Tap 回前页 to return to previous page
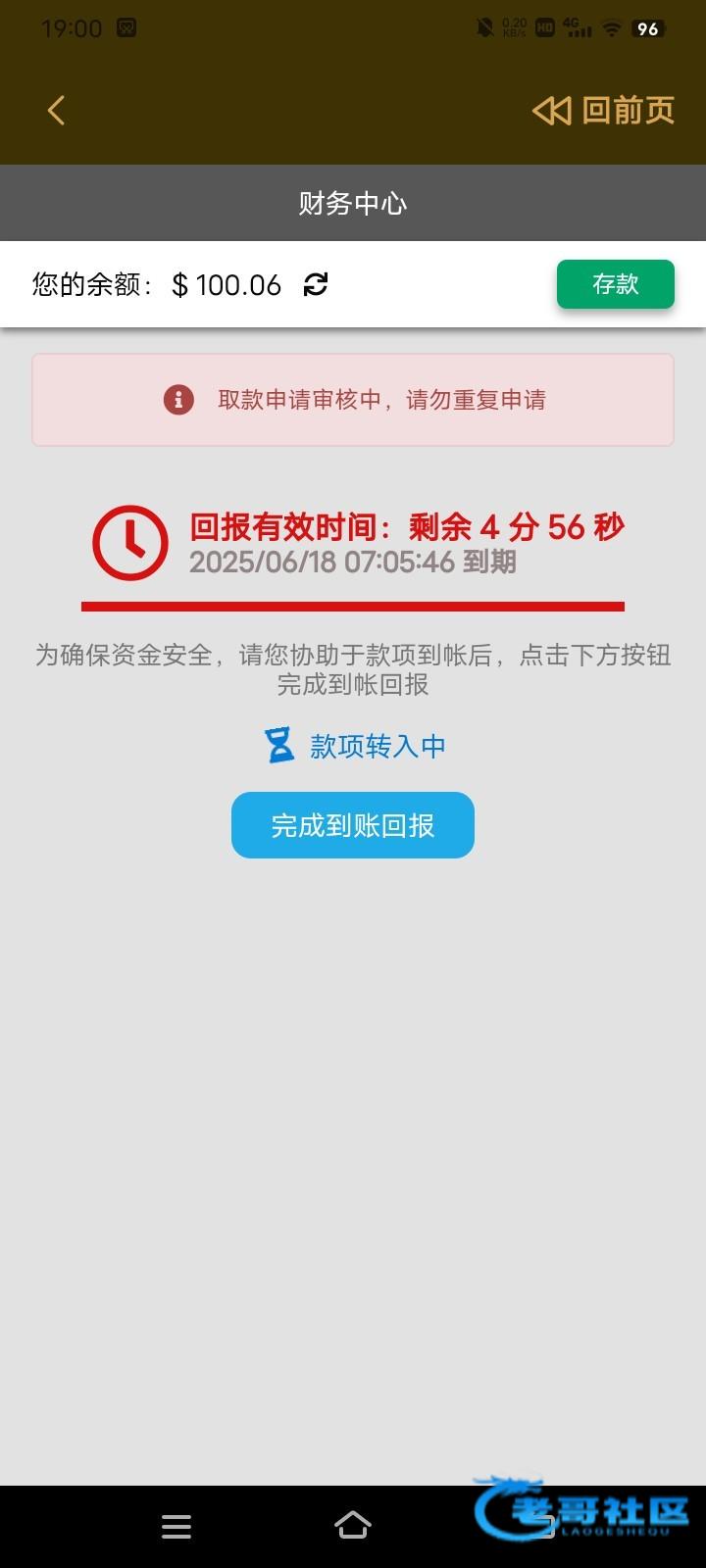706x1568 pixels. (604, 111)
